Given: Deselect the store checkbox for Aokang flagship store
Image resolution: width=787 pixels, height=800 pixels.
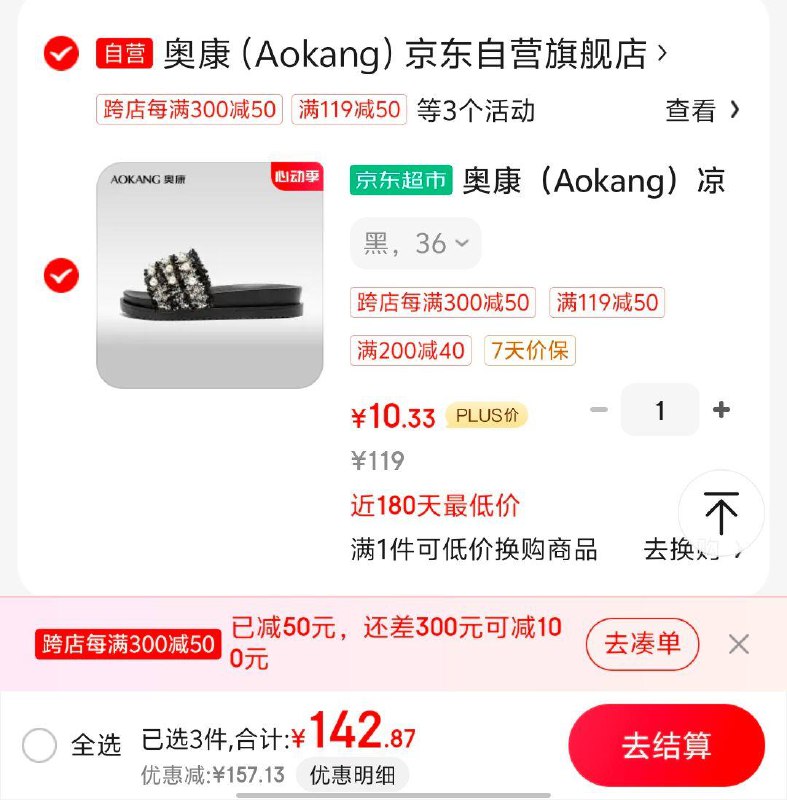Looking at the screenshot, I should (60, 55).
